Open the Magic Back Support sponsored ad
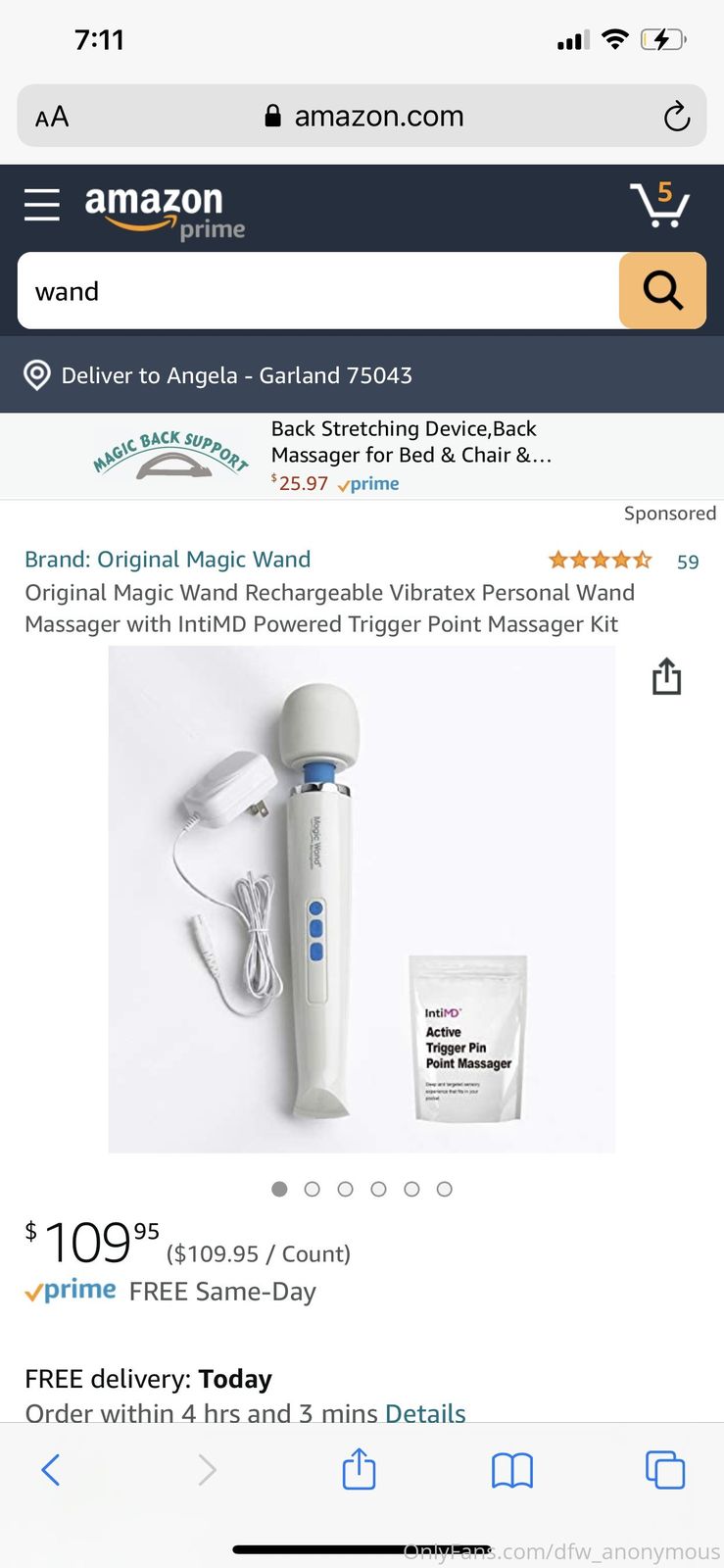Screen dimensions: 724x1568 pos(323,456)
